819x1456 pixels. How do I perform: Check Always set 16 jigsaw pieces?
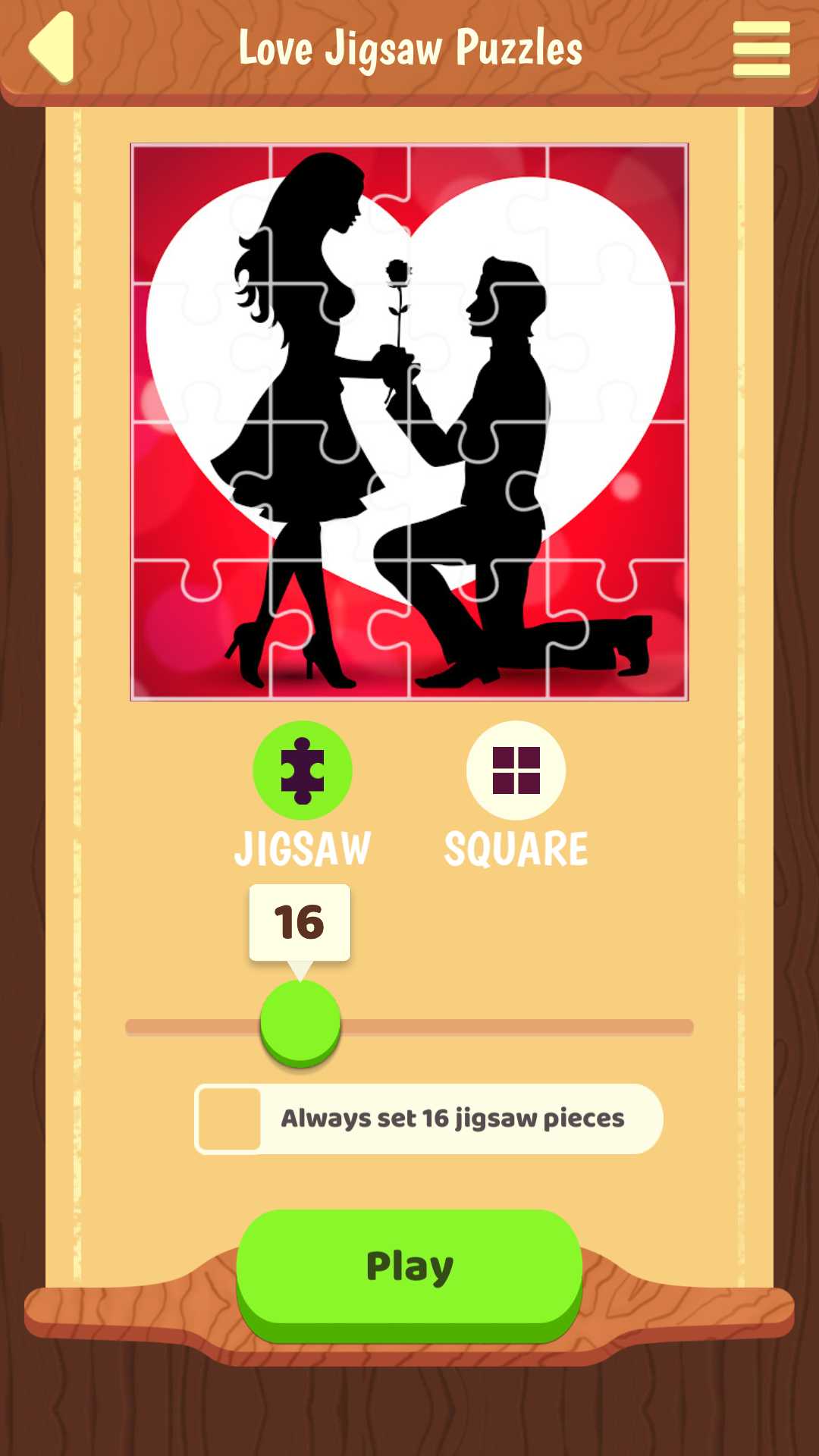229,1119
